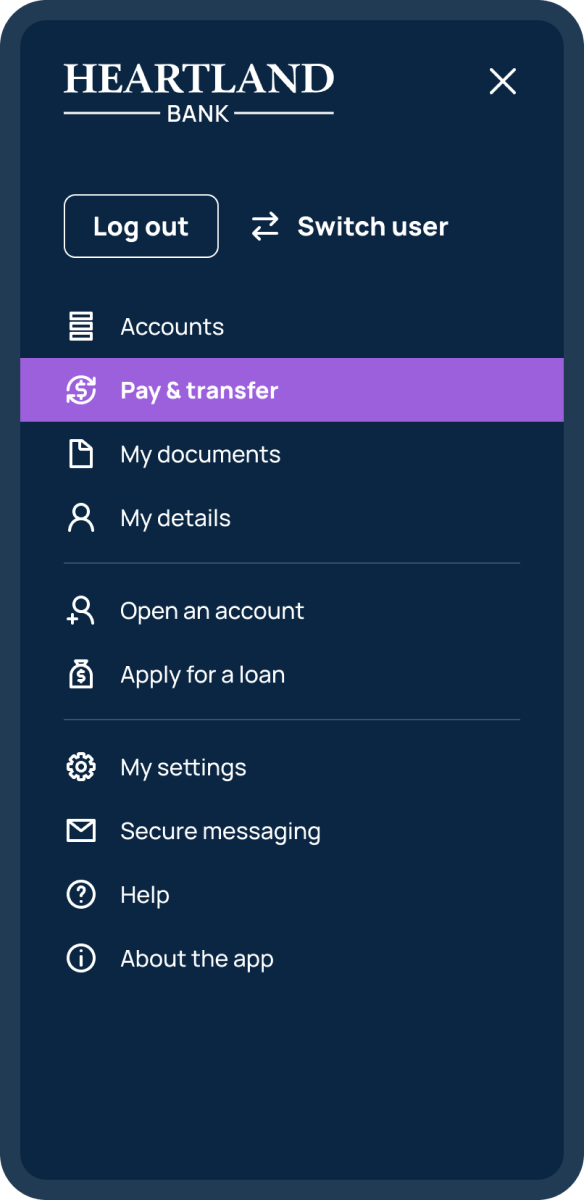View About the app
Viewport: 584px width, 1200px height.
[292, 959]
